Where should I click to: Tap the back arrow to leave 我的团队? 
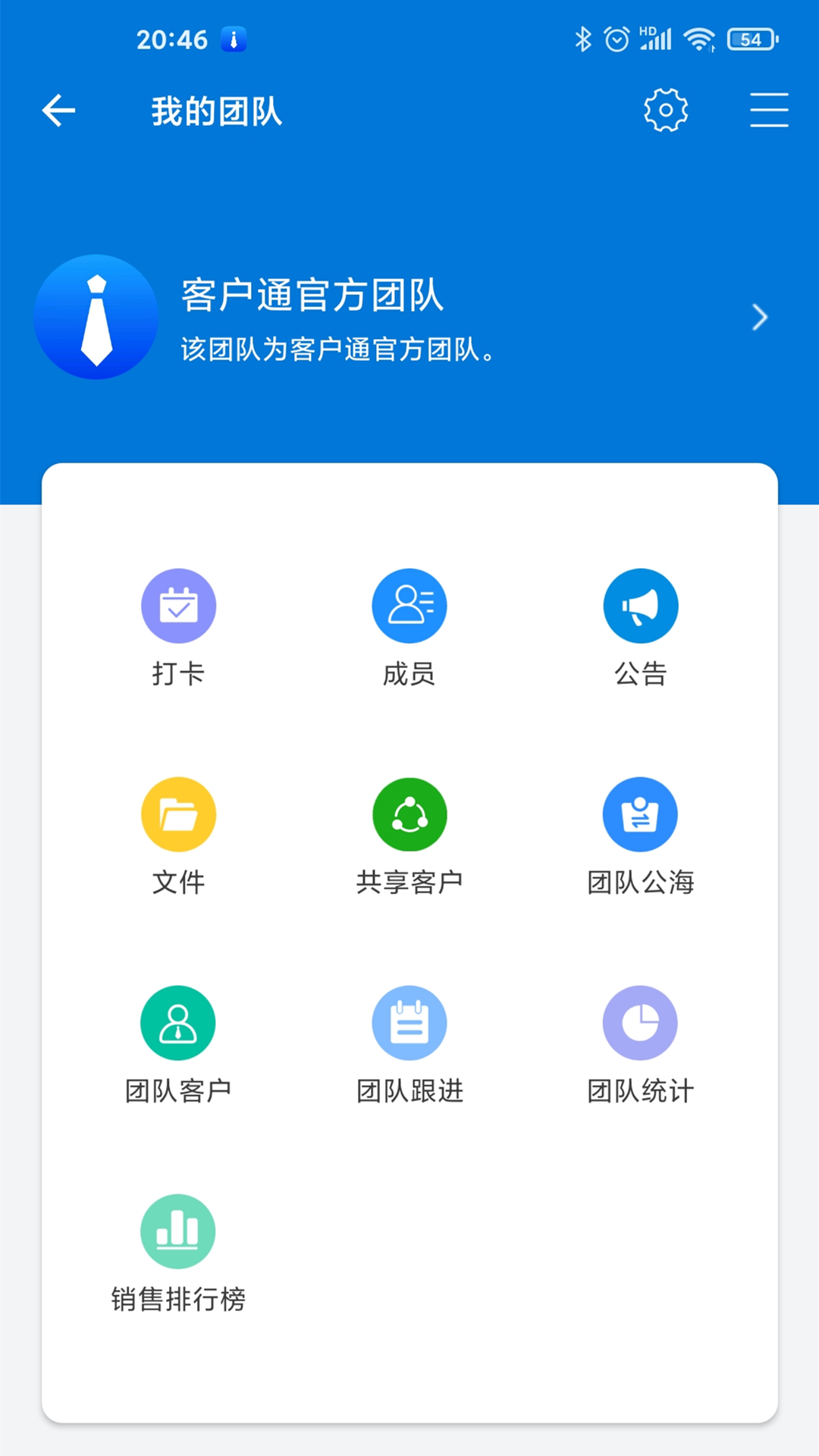click(x=58, y=109)
